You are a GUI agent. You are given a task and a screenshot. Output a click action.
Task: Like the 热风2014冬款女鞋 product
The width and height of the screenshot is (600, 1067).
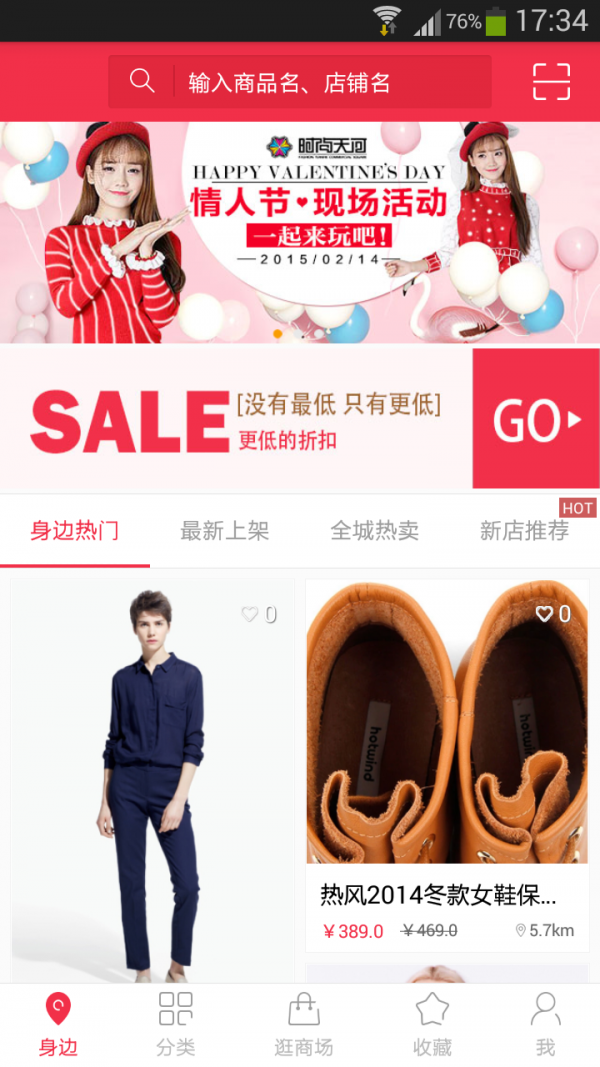[552, 614]
